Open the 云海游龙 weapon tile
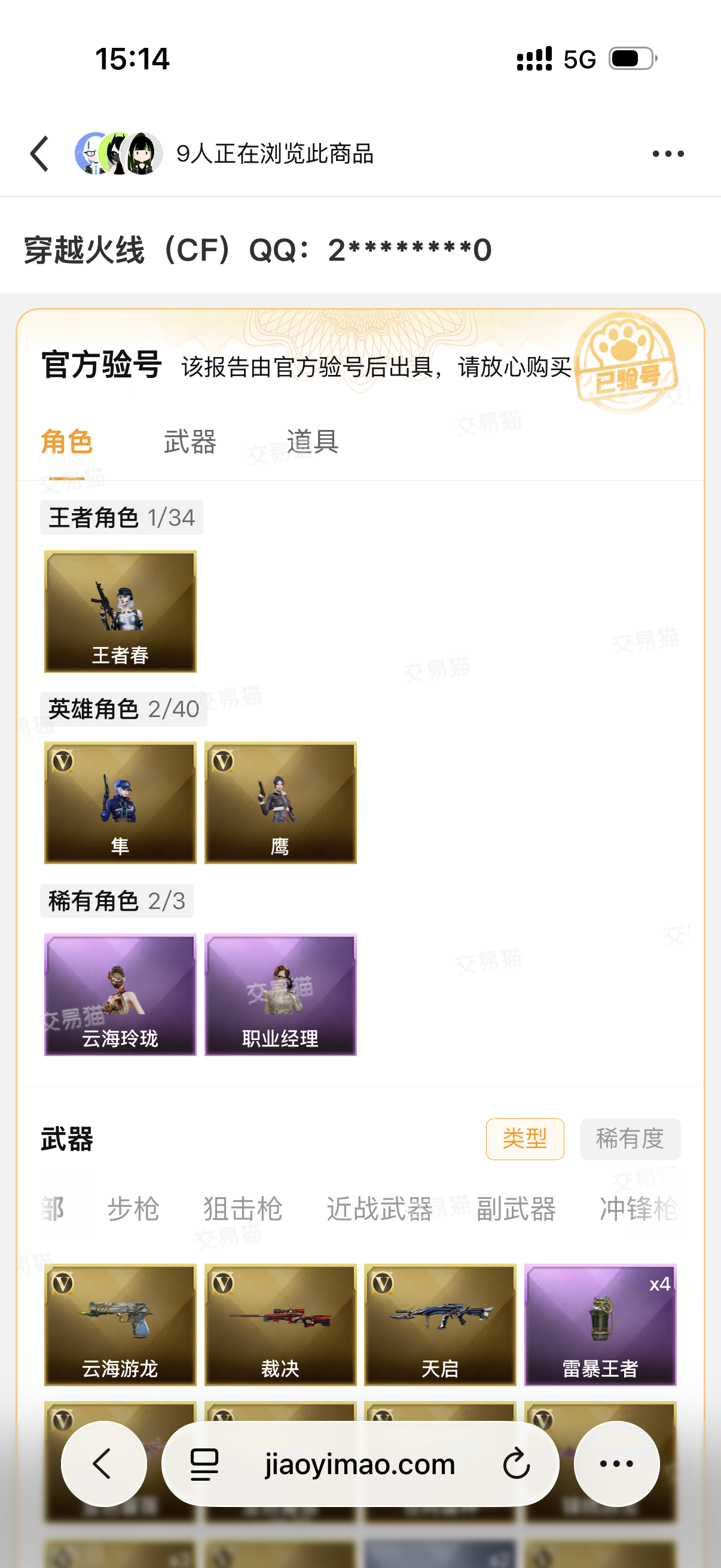Screen dimensions: 721x1568 [x=120, y=1325]
